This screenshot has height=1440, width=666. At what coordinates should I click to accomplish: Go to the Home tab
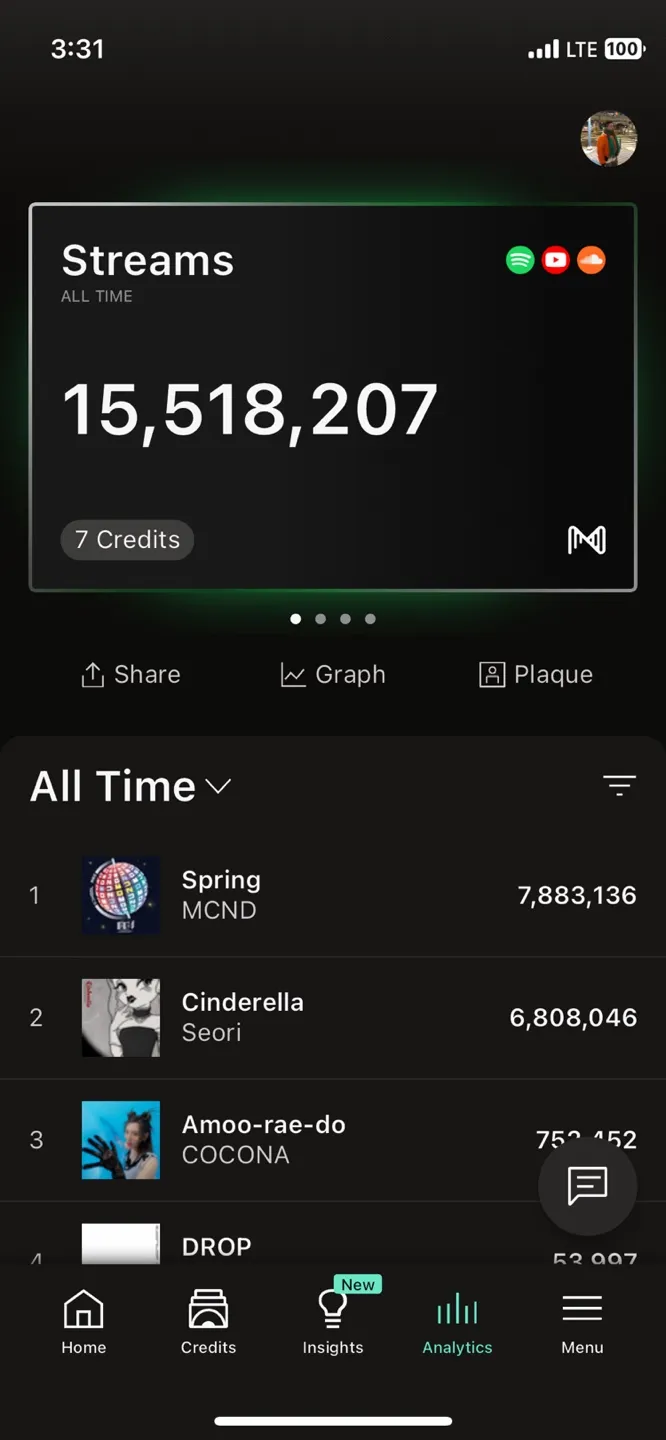click(84, 1321)
